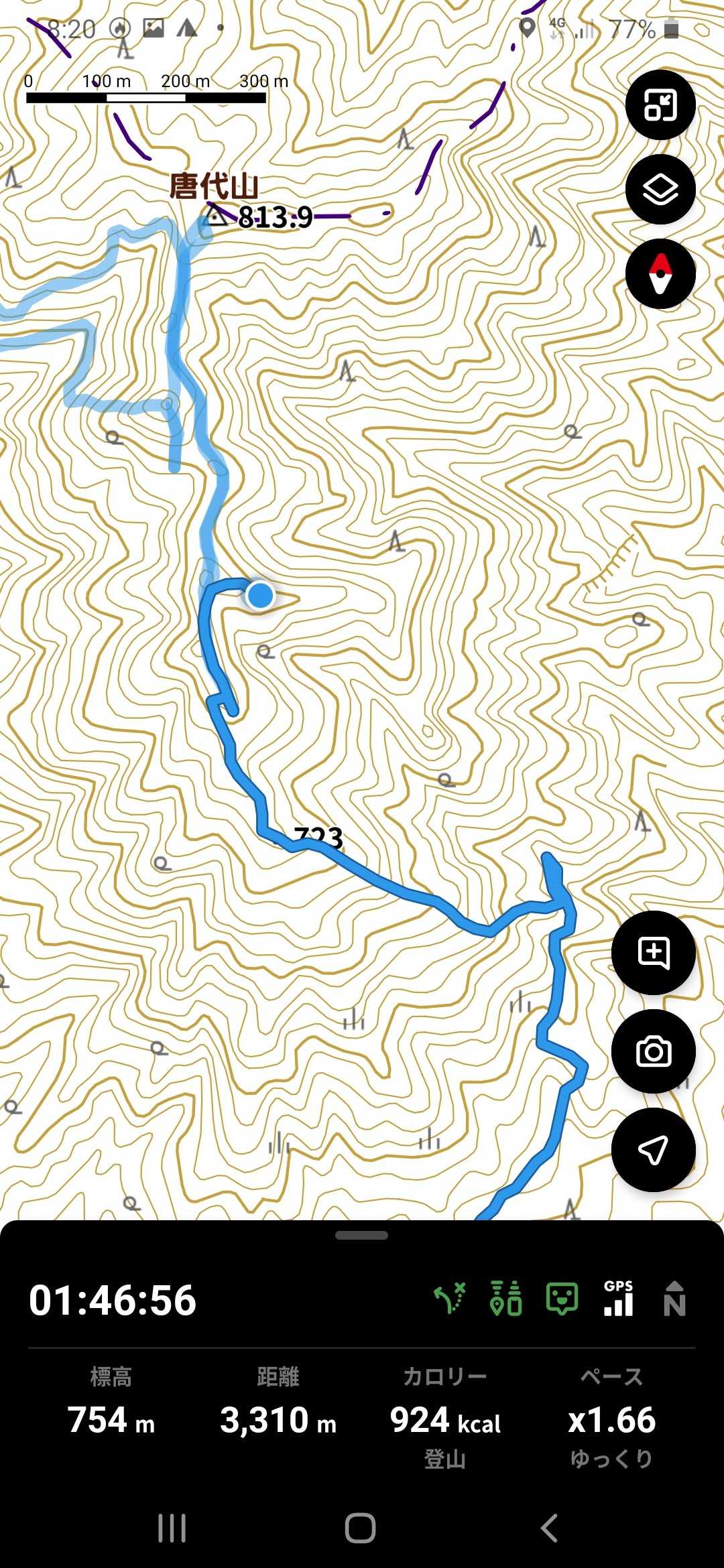The image size is (724, 1568).
Task: Tap the green location and phone signal icon
Action: tap(506, 1299)
